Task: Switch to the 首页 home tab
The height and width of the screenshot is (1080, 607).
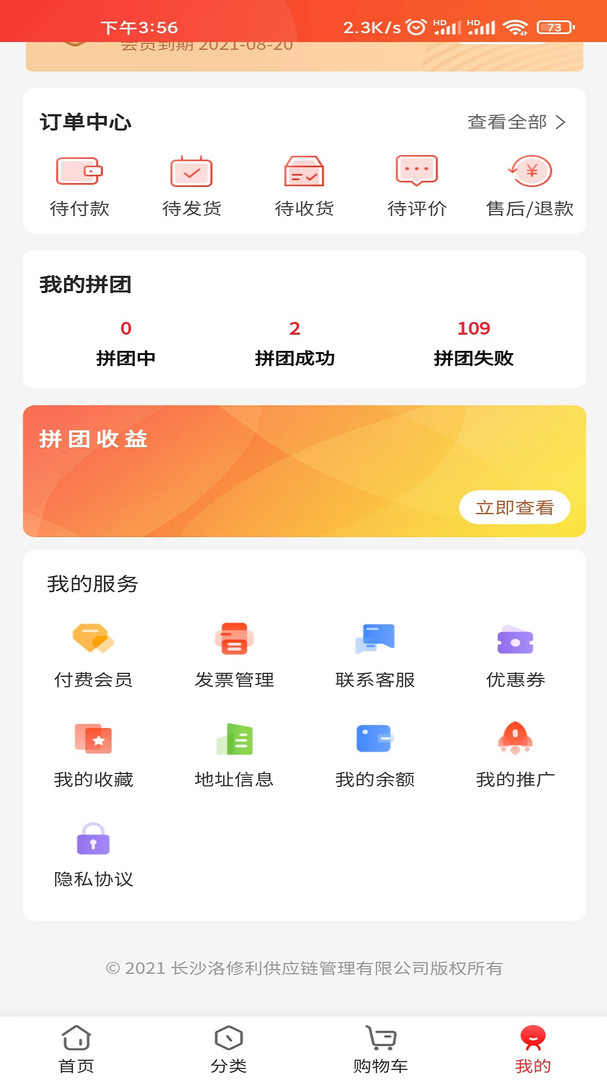Action: coord(76,1049)
